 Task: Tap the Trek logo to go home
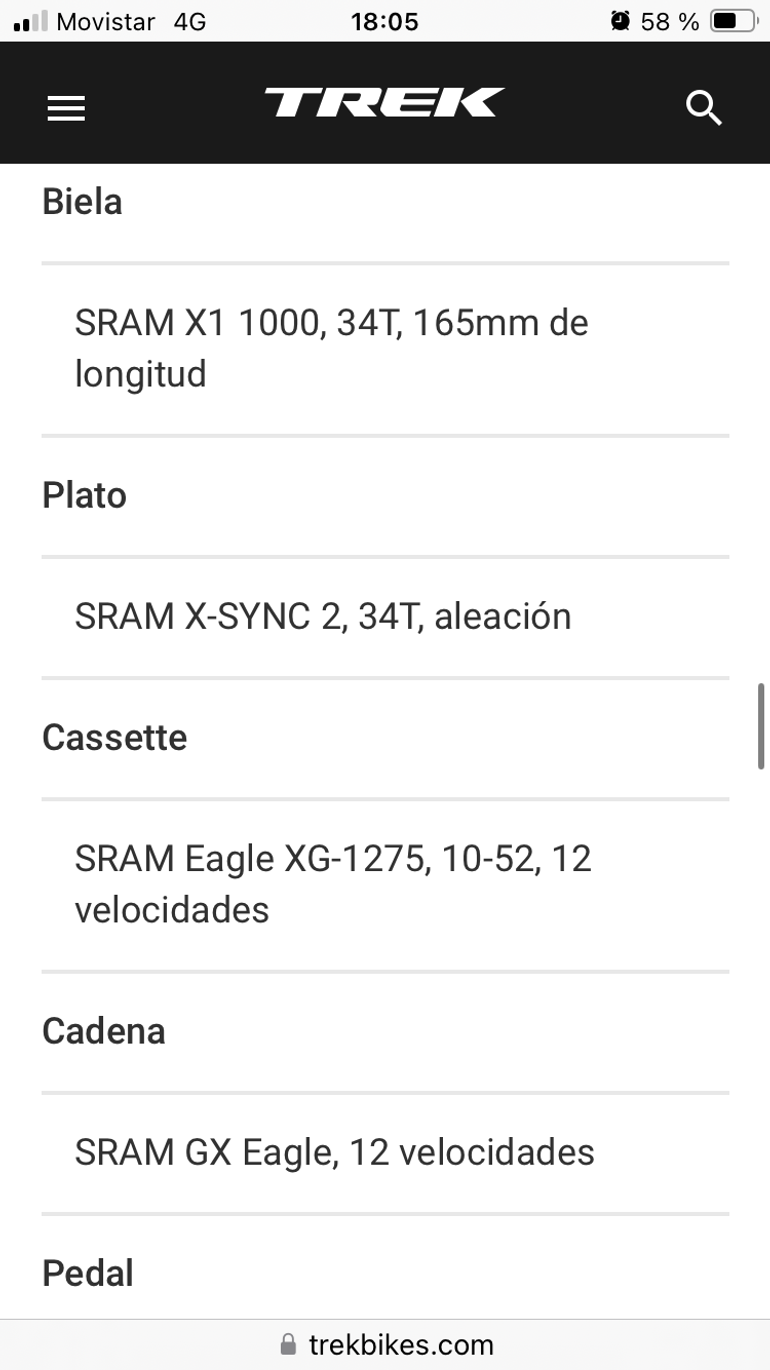pos(385,103)
